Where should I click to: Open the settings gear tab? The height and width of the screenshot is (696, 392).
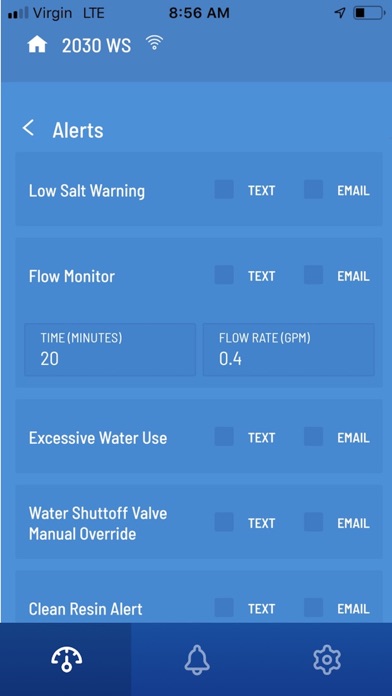pyautogui.click(x=327, y=659)
